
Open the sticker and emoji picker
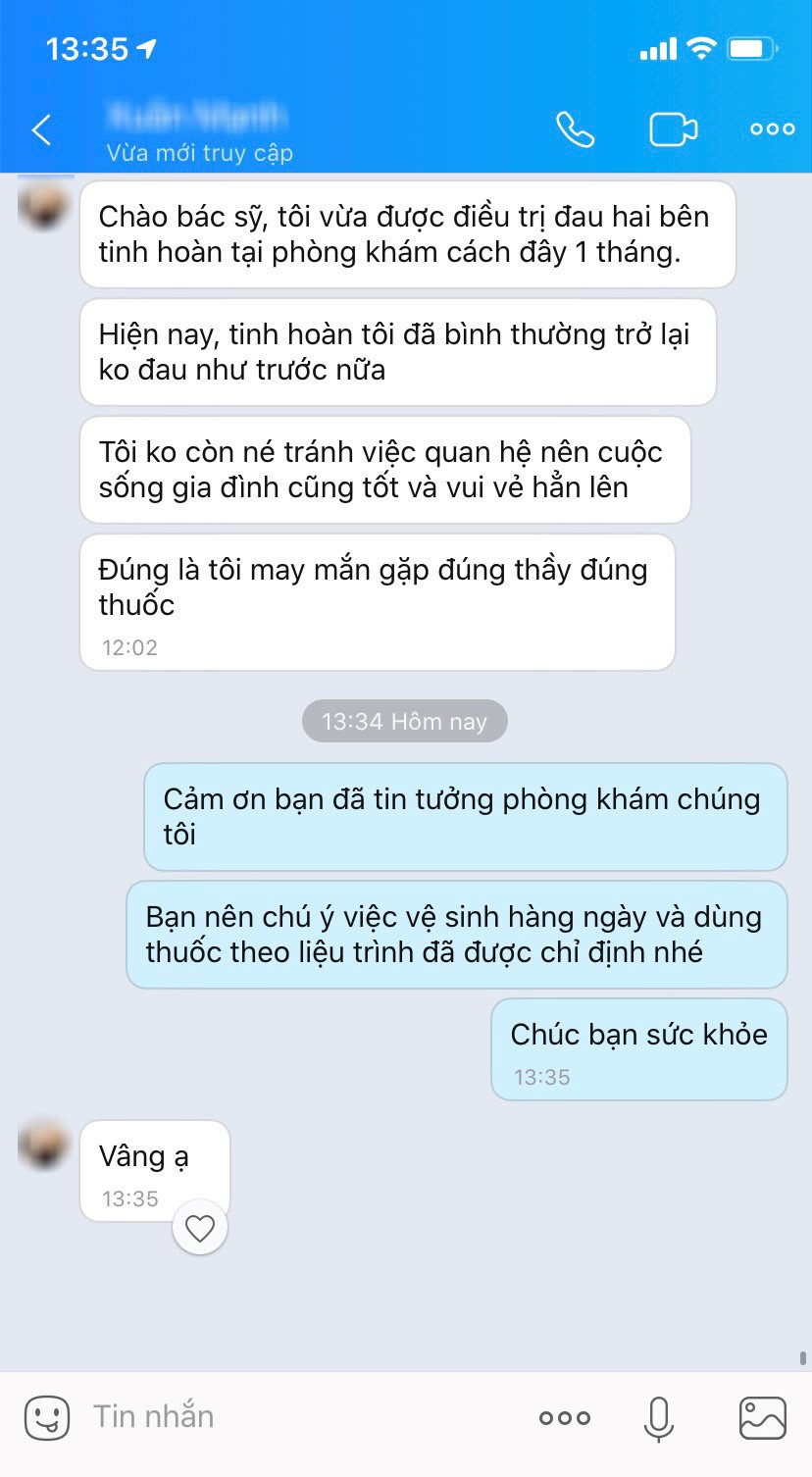tap(46, 1417)
